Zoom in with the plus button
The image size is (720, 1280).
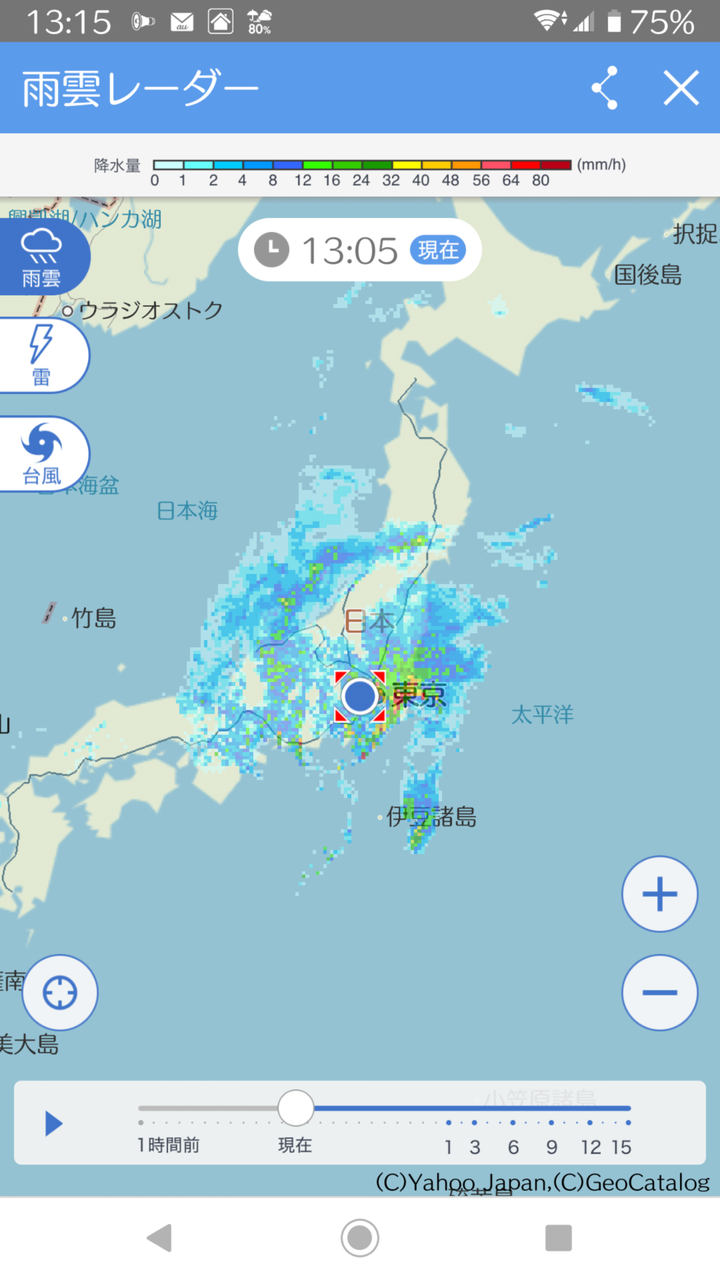(659, 894)
